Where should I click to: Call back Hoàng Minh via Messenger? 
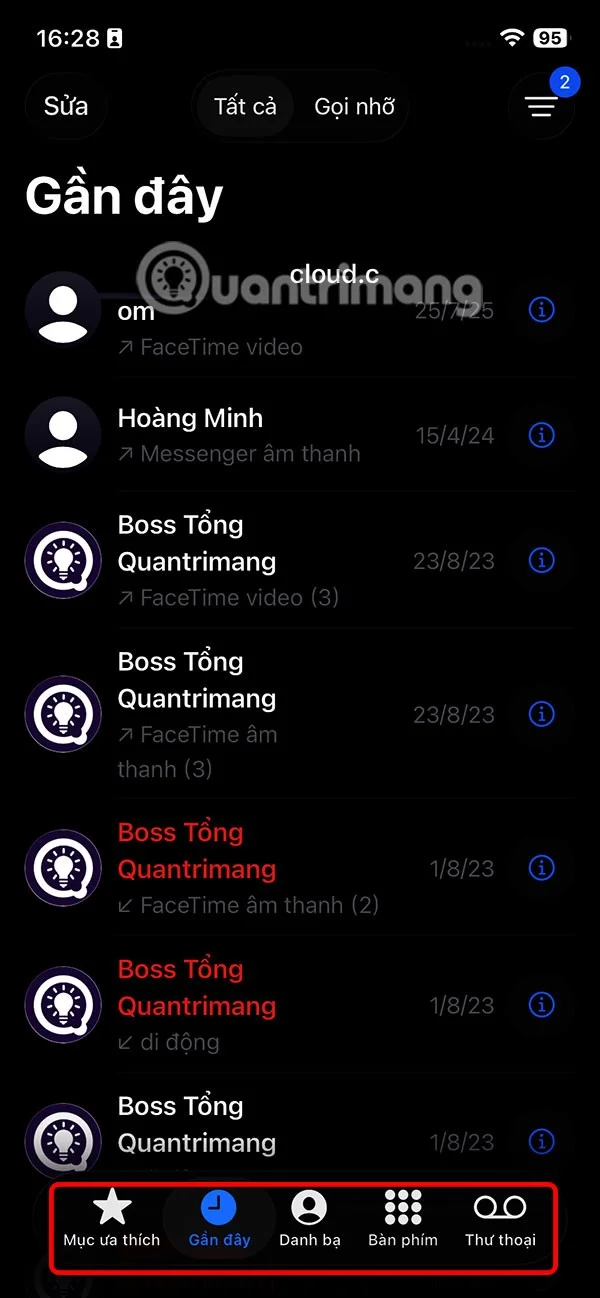[x=240, y=435]
